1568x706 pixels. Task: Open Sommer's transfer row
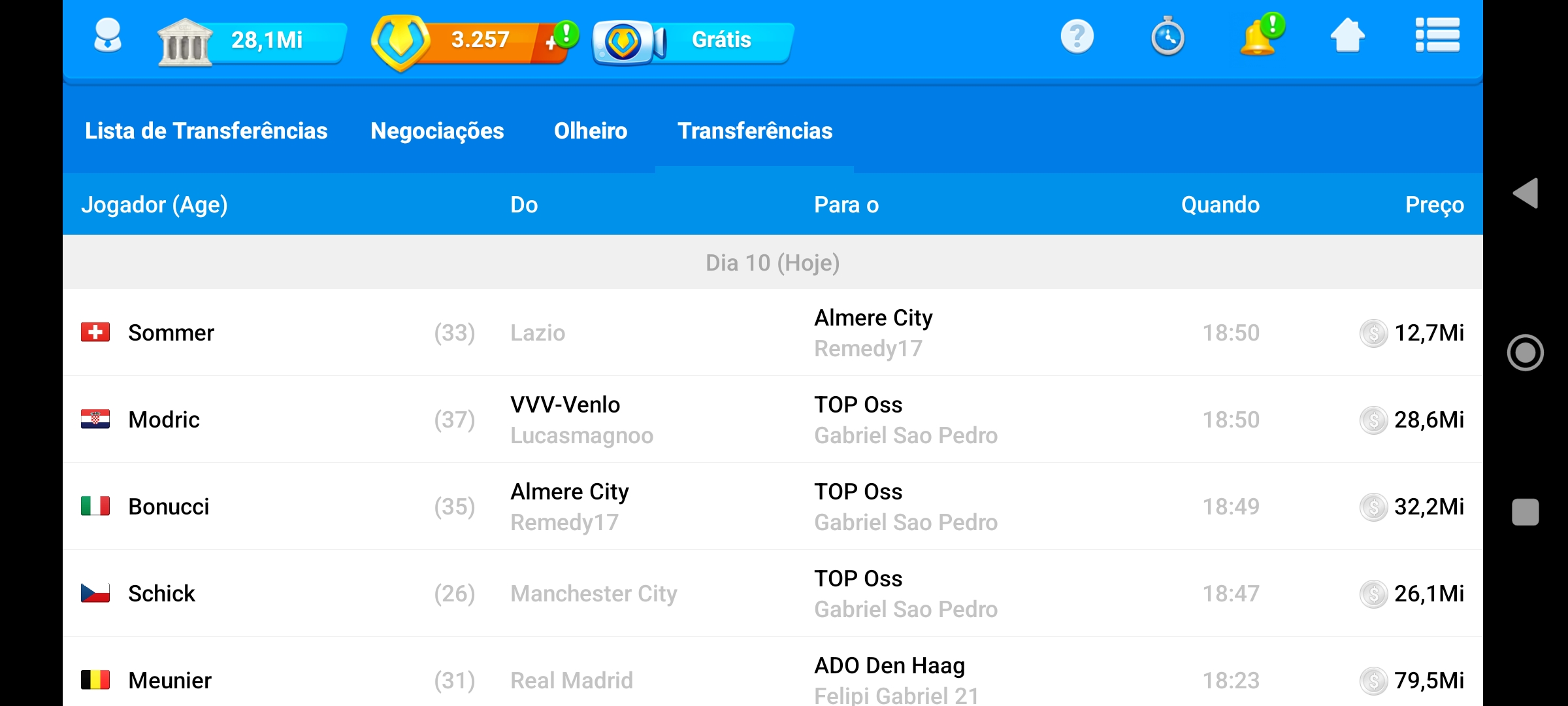771,333
